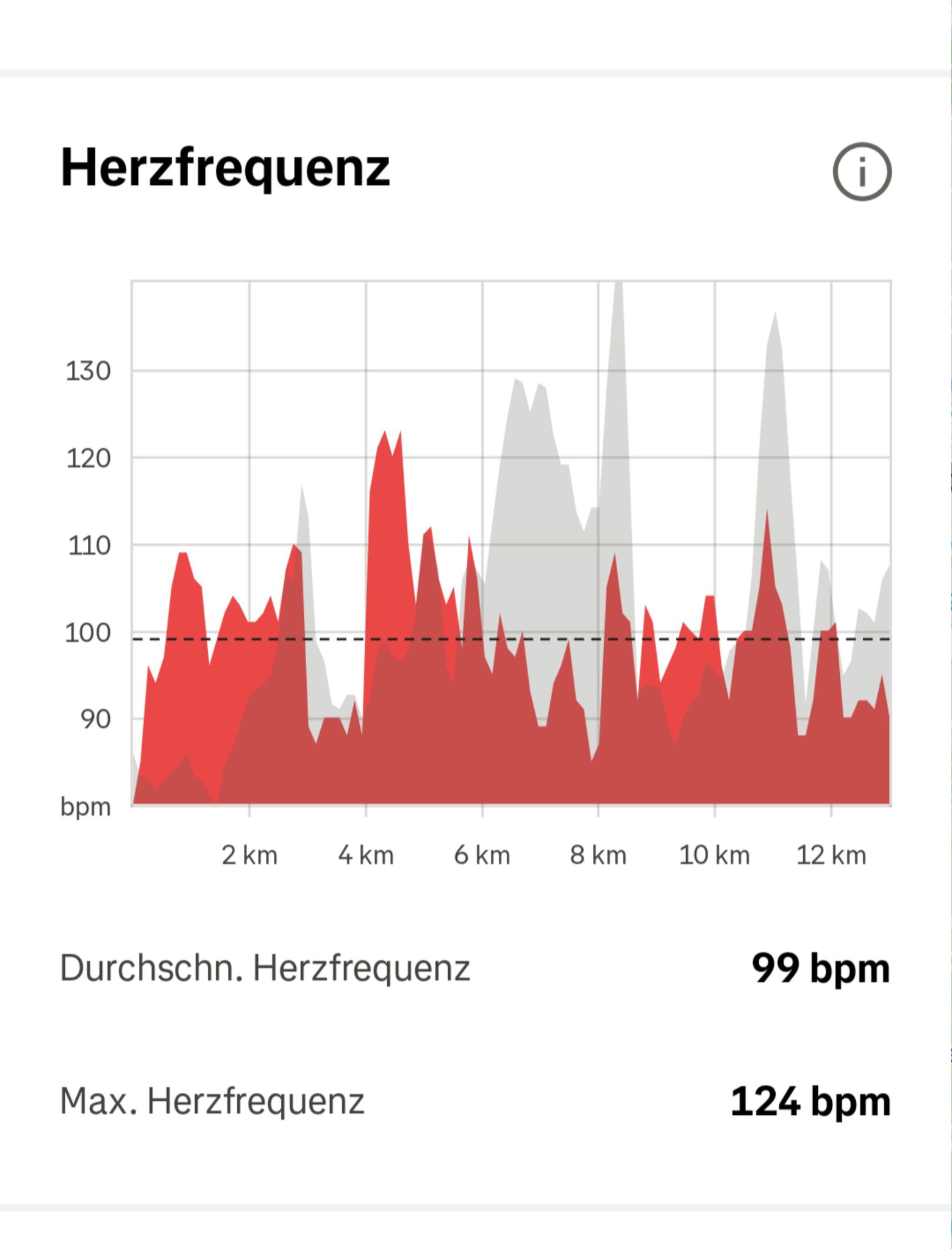Open the Herzfrequenz info icon
Screen dimensions: 952x1249
(862, 171)
